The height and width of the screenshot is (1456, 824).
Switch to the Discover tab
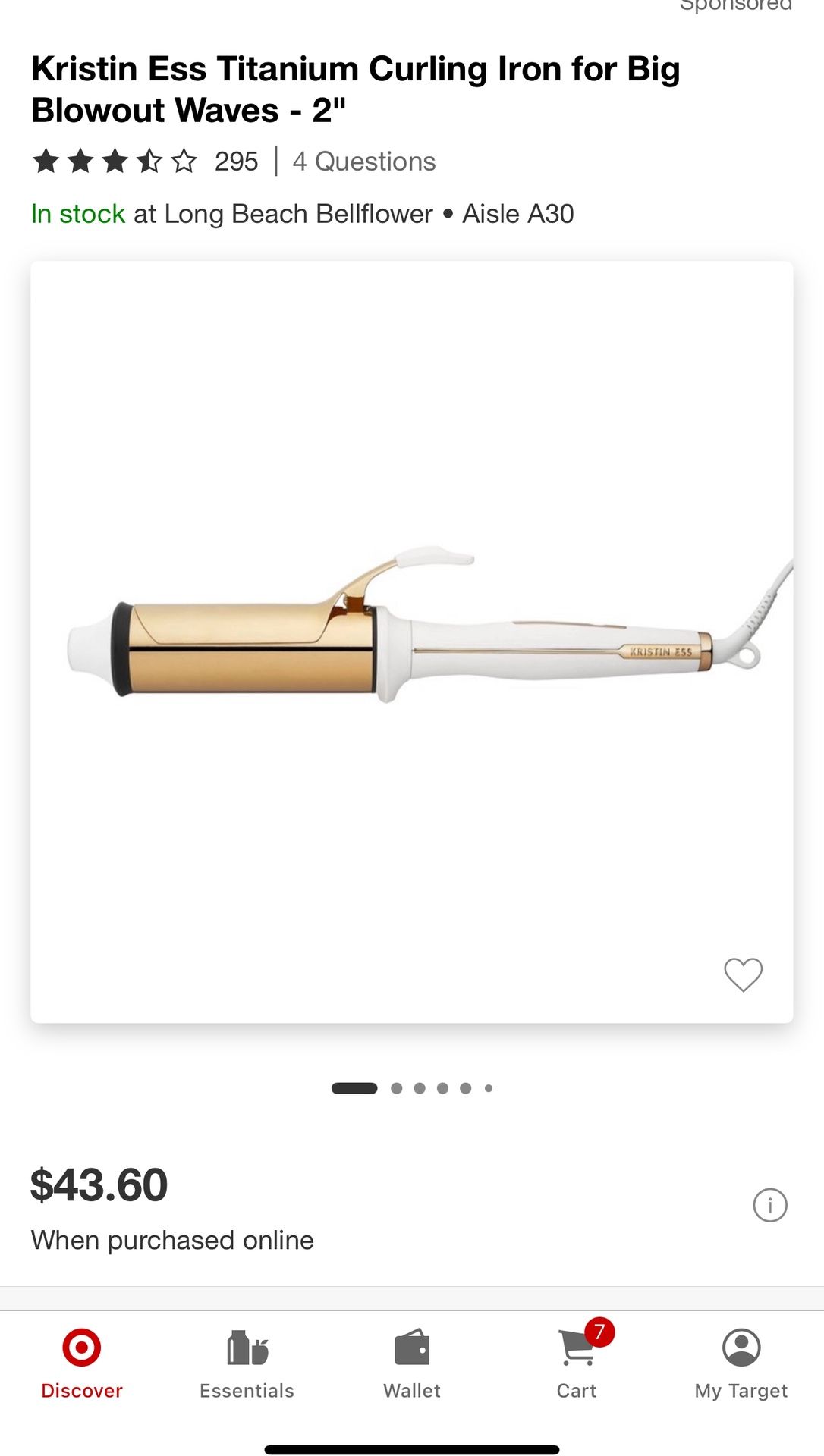coord(82,1363)
